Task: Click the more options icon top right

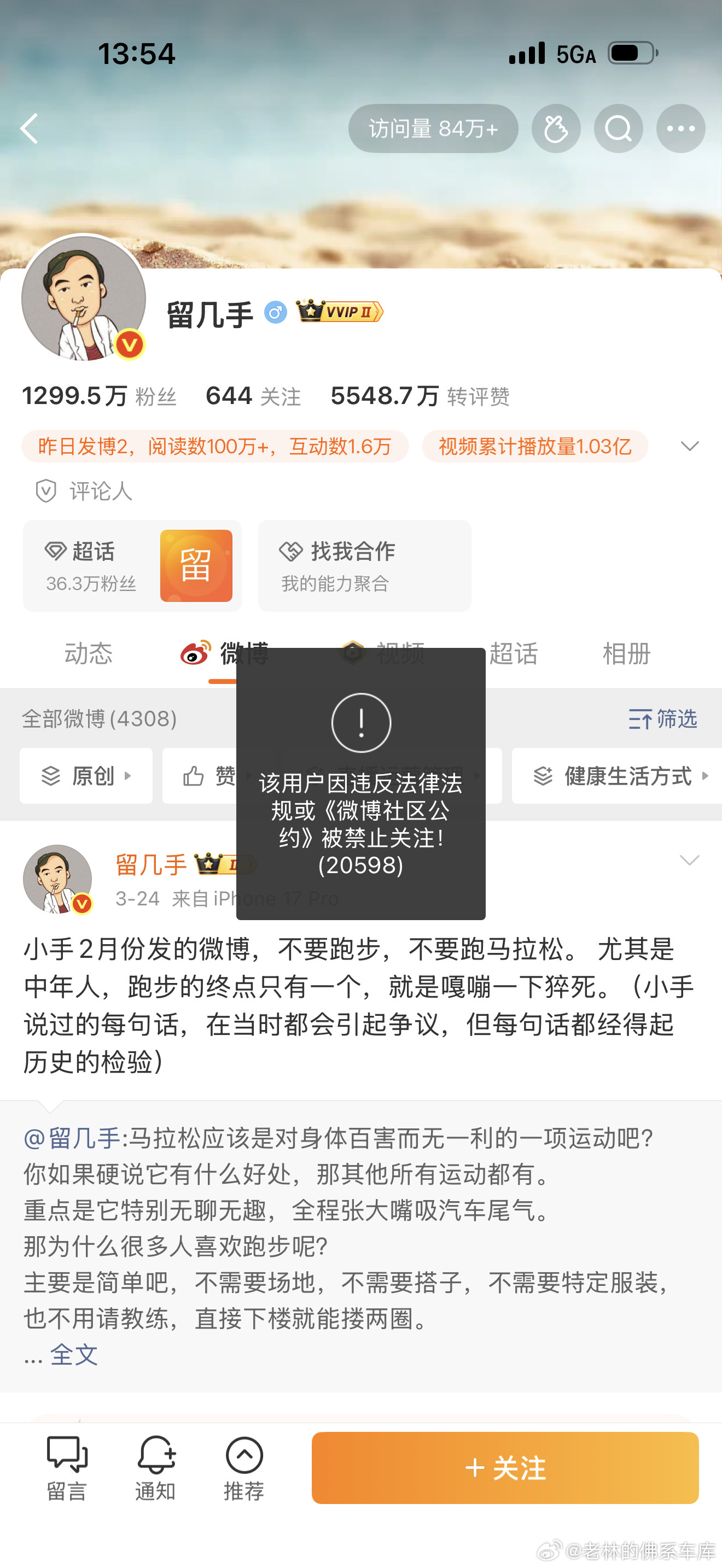Action: [x=680, y=128]
